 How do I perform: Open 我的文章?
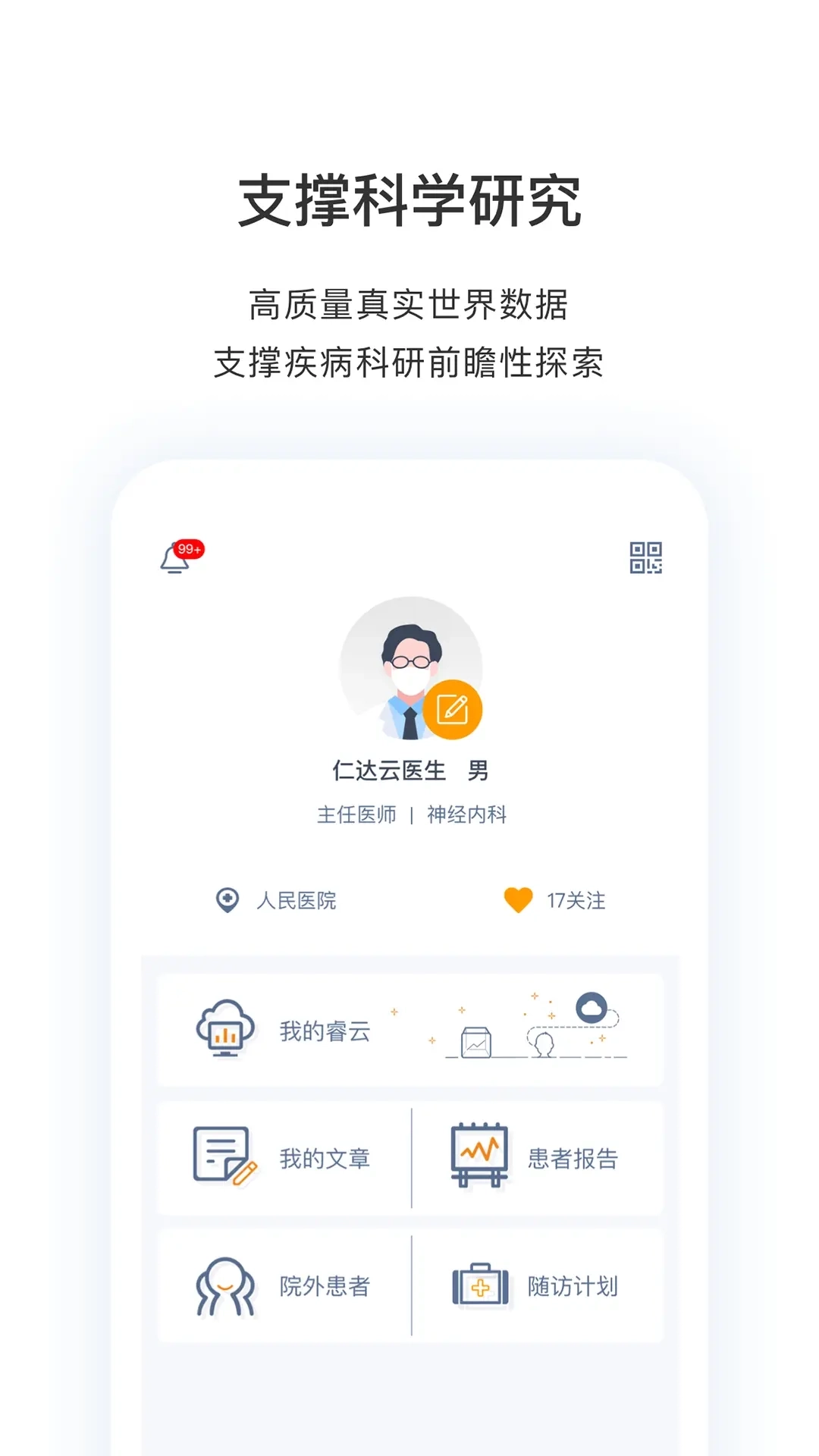pyautogui.click(x=325, y=1158)
